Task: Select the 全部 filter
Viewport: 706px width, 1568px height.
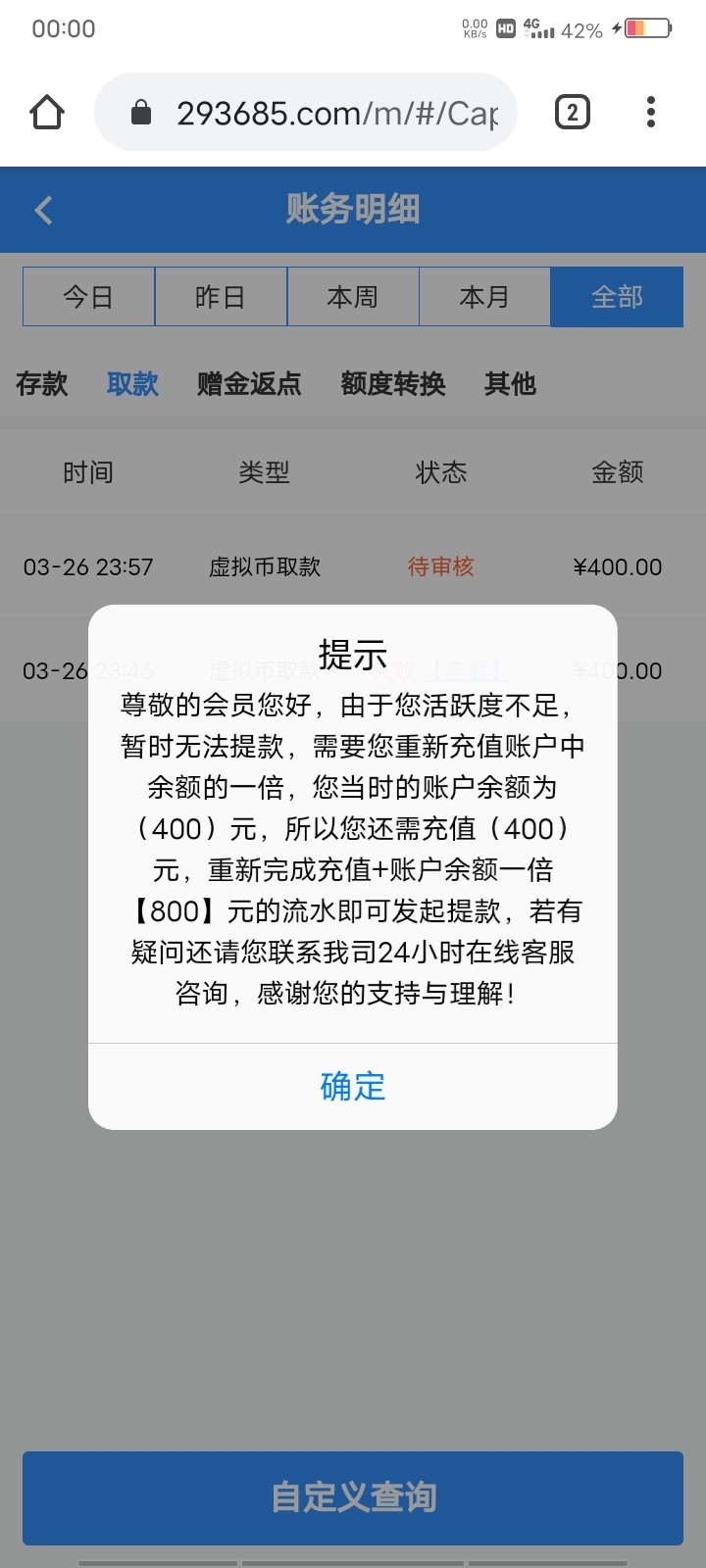Action: click(x=617, y=297)
